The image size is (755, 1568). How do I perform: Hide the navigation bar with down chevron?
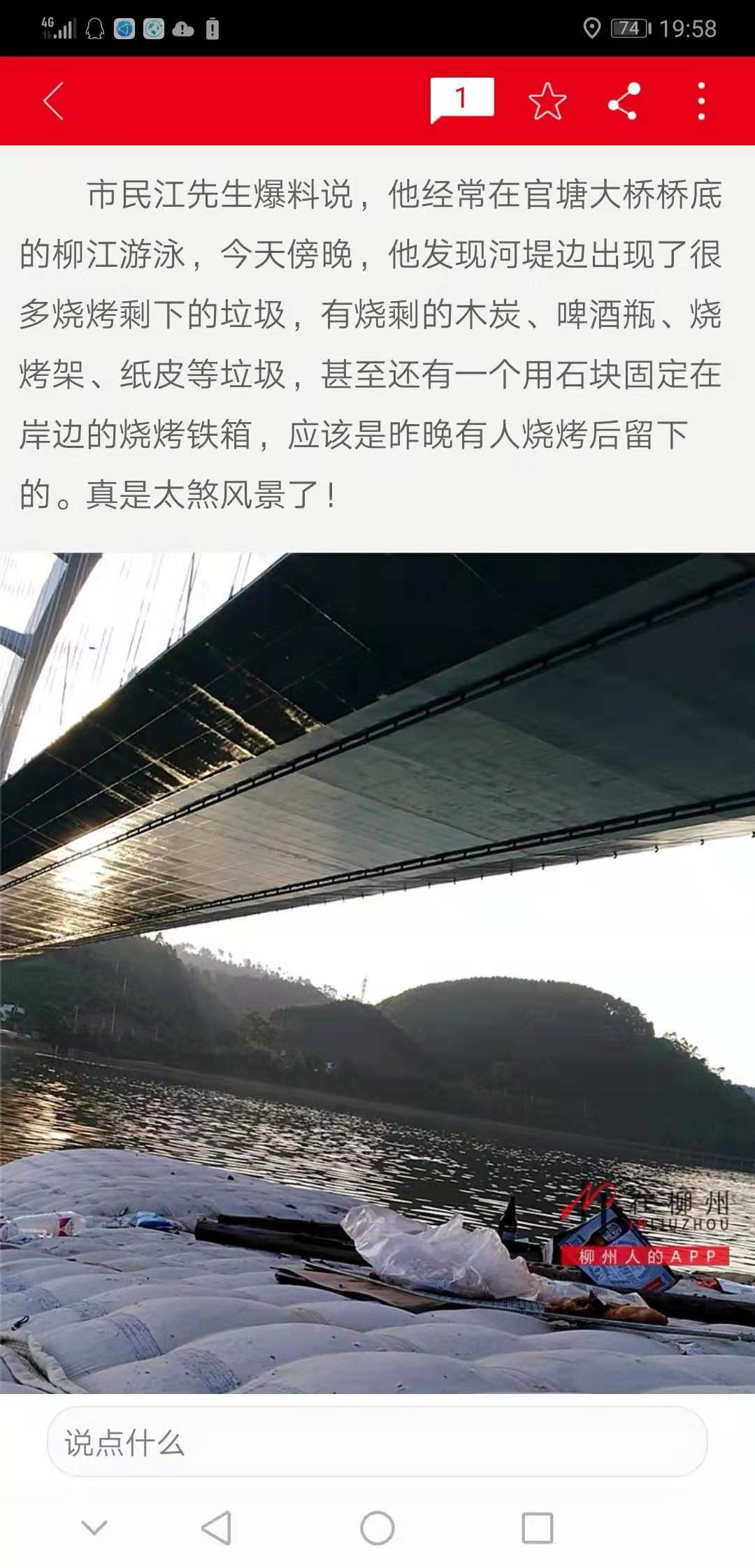(x=94, y=1527)
